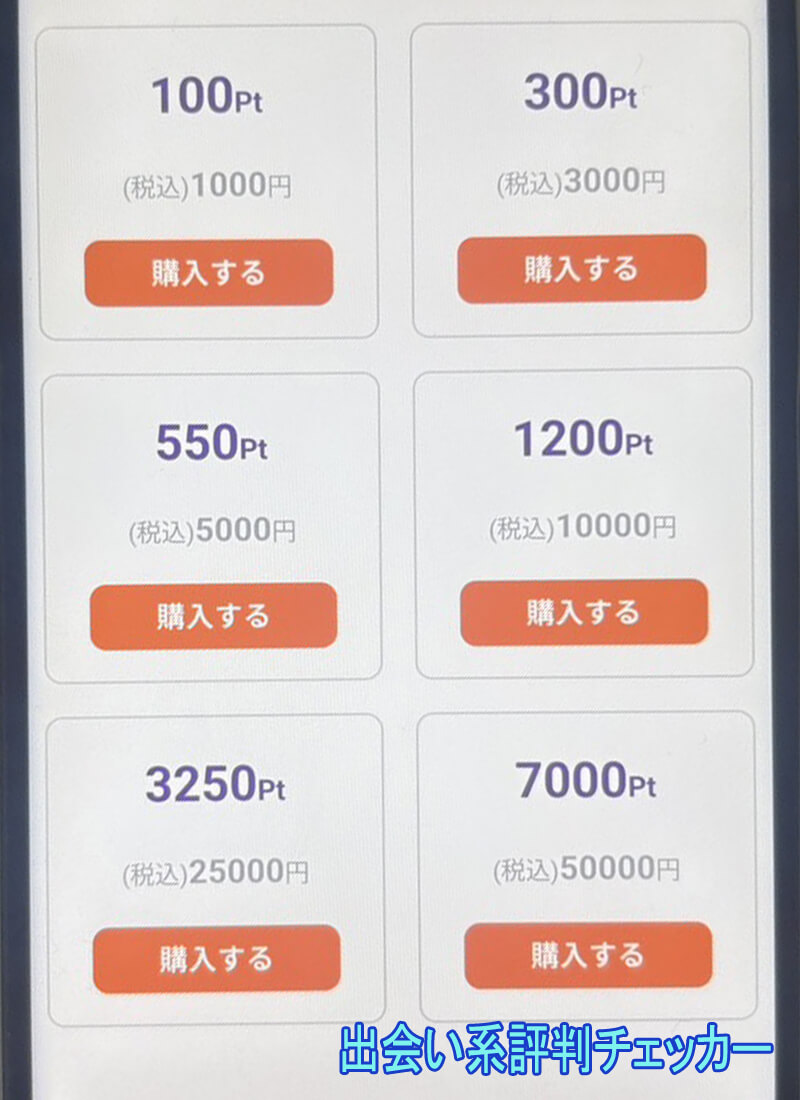Purchase the 7000Pt package for 50000 yen
800x1100 pixels.
(x=588, y=954)
